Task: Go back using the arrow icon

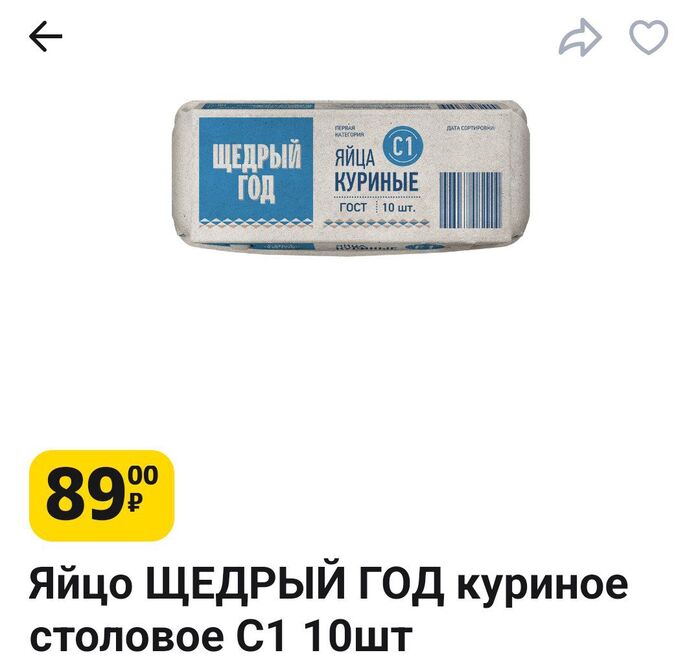Action: 46,38
